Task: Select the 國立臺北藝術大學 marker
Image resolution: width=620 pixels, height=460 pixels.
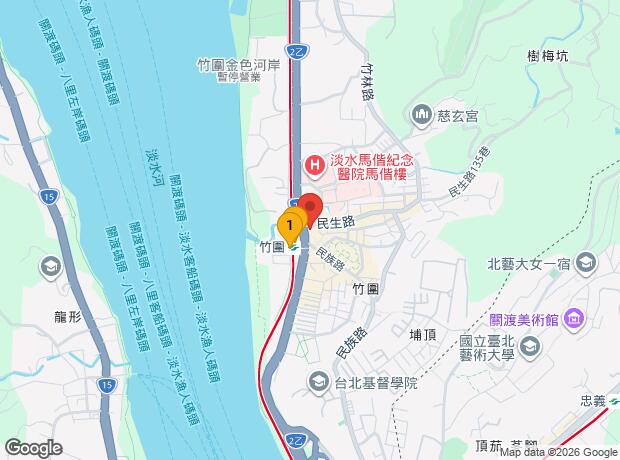Action: pos(531,347)
